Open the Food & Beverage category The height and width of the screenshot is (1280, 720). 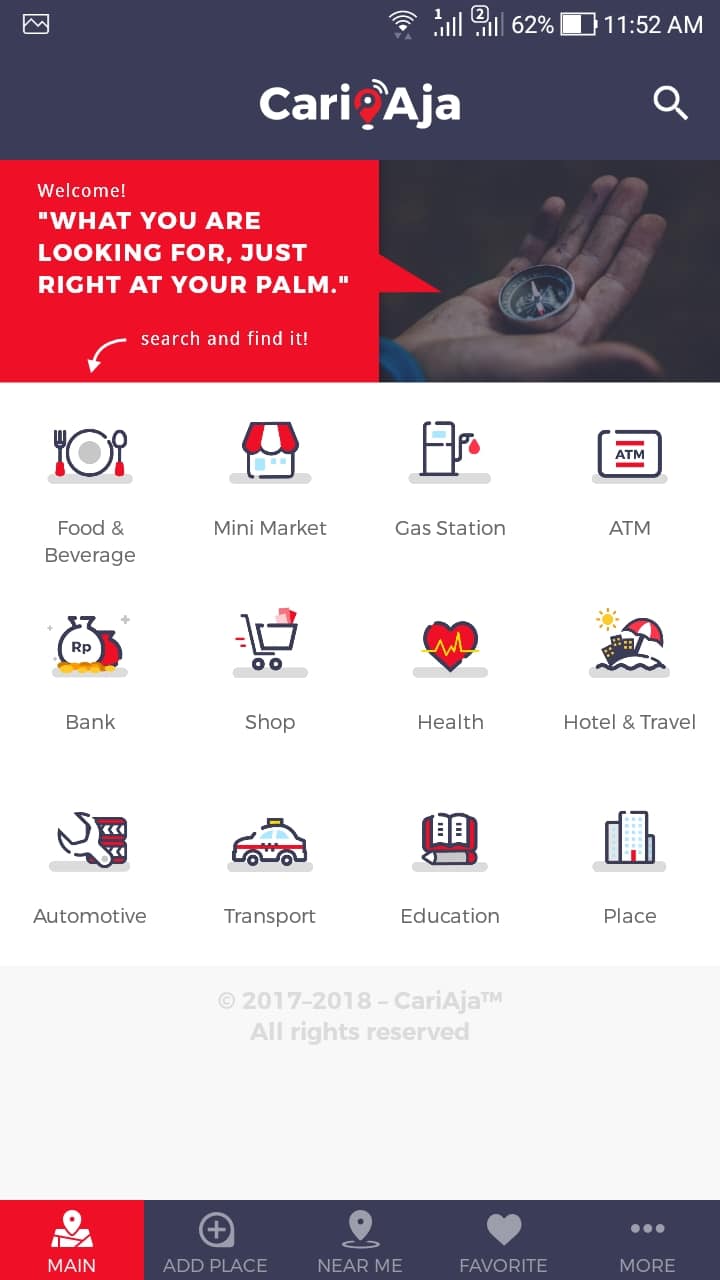[x=90, y=492]
